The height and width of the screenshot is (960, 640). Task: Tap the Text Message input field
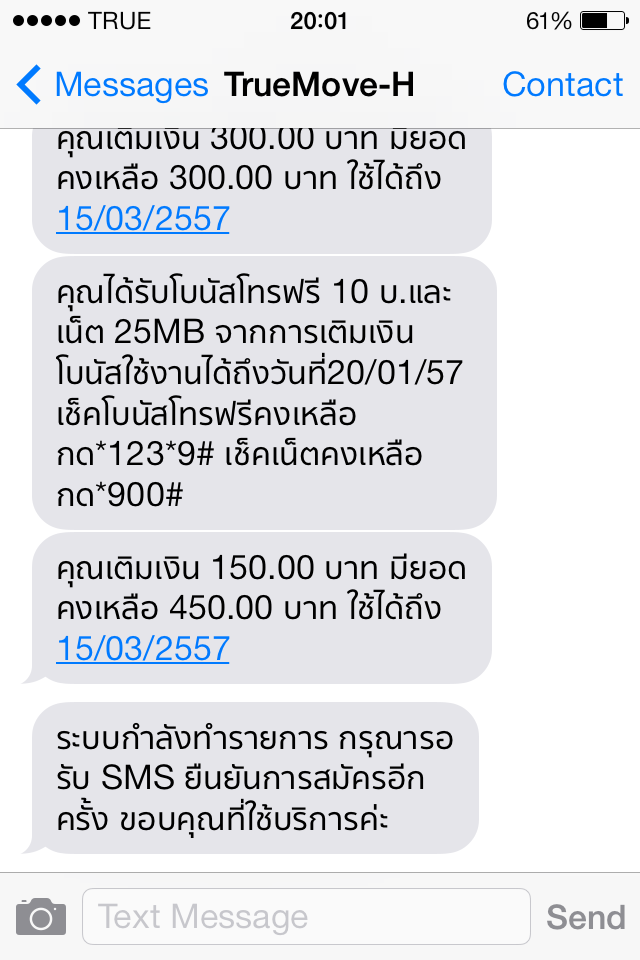tap(306, 917)
